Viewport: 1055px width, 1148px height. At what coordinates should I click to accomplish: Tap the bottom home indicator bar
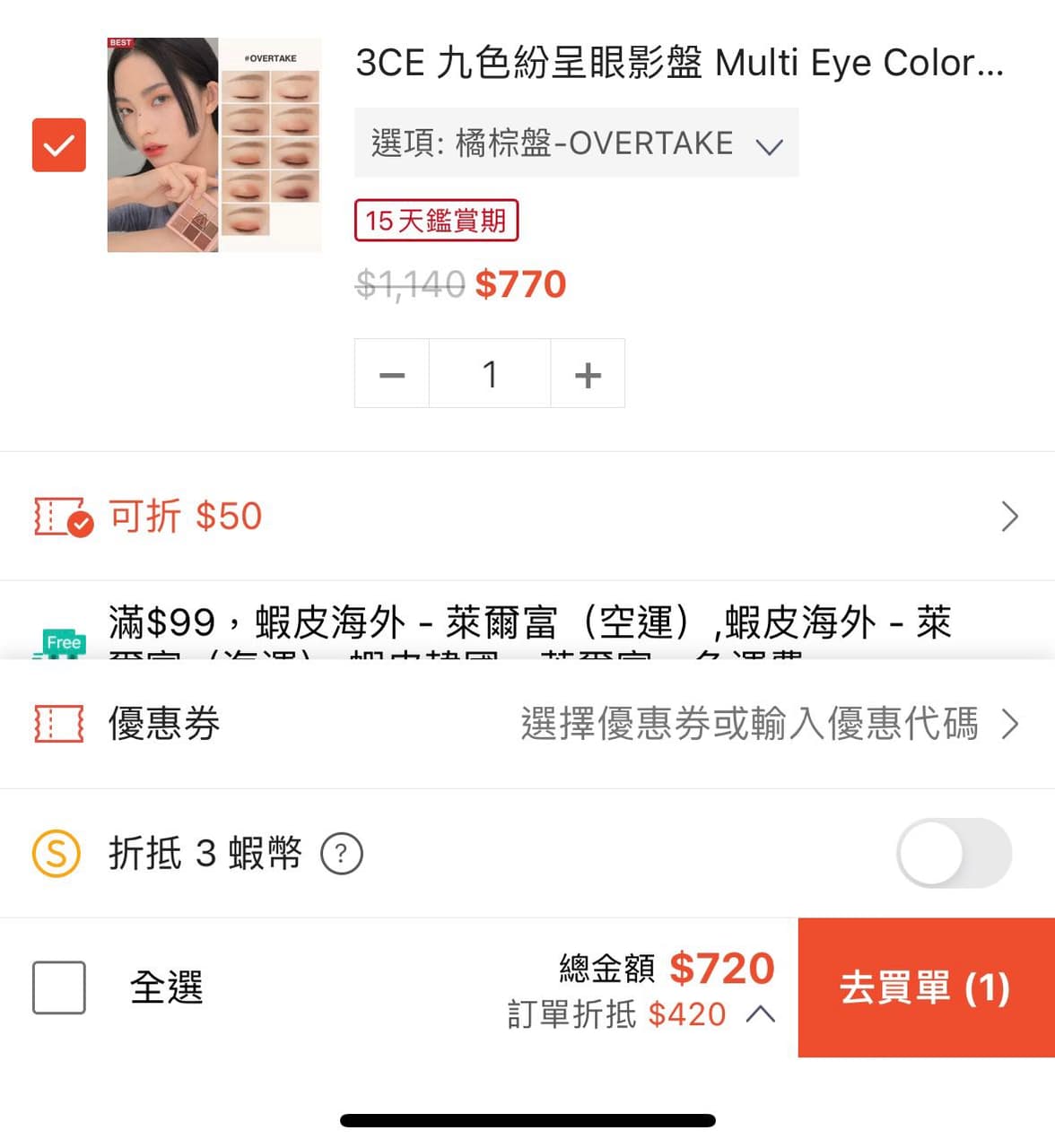pos(527,1119)
